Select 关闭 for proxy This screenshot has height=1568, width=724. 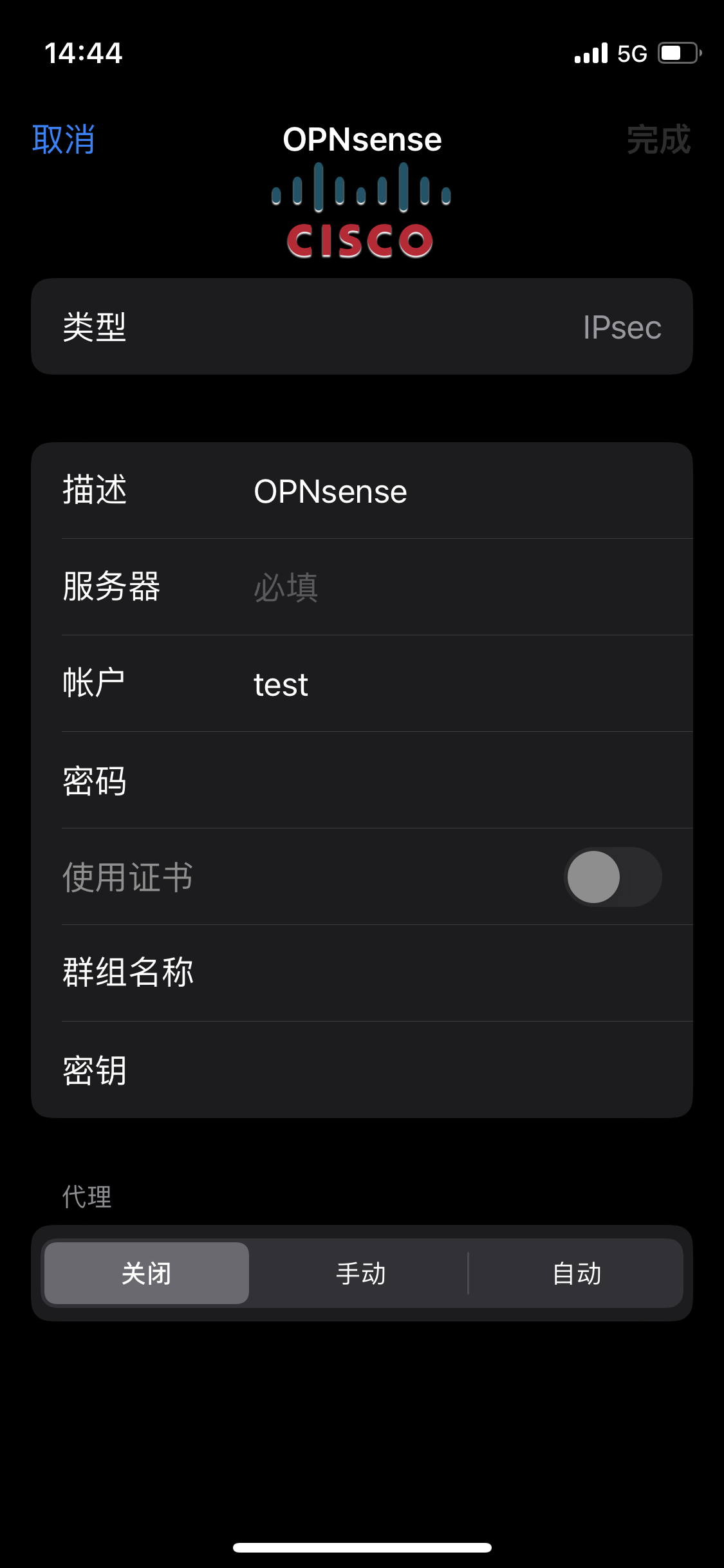147,1273
